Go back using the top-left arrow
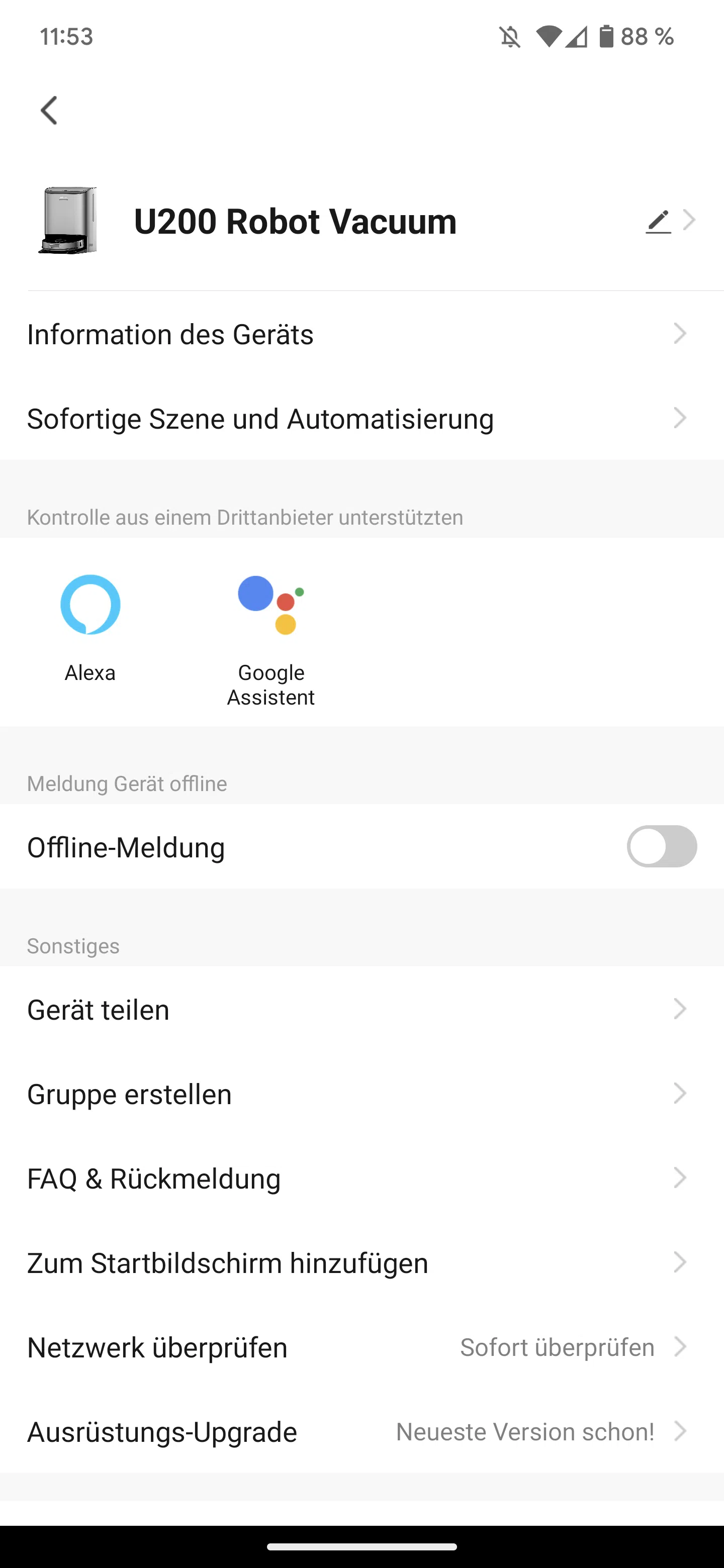The height and width of the screenshot is (1568, 724). [49, 110]
